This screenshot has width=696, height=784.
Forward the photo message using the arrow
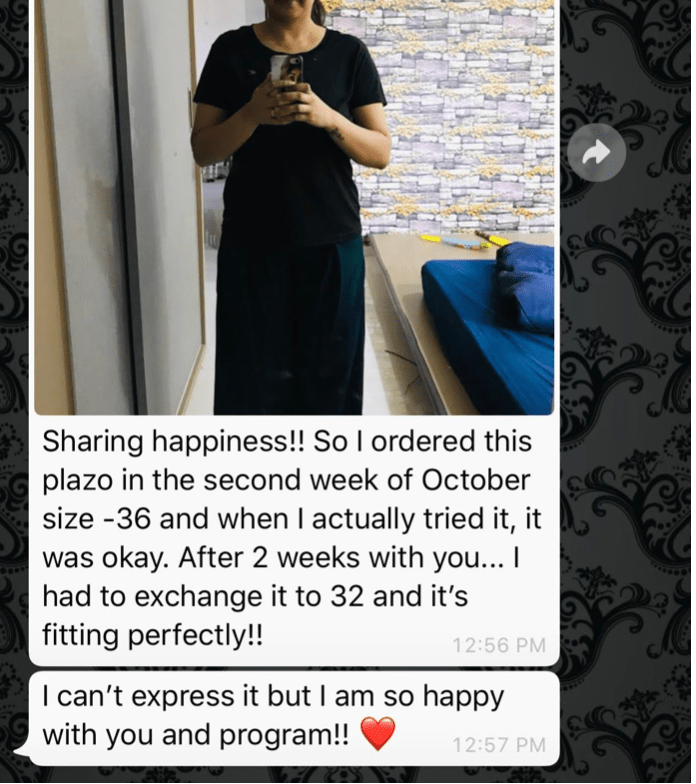click(x=596, y=152)
